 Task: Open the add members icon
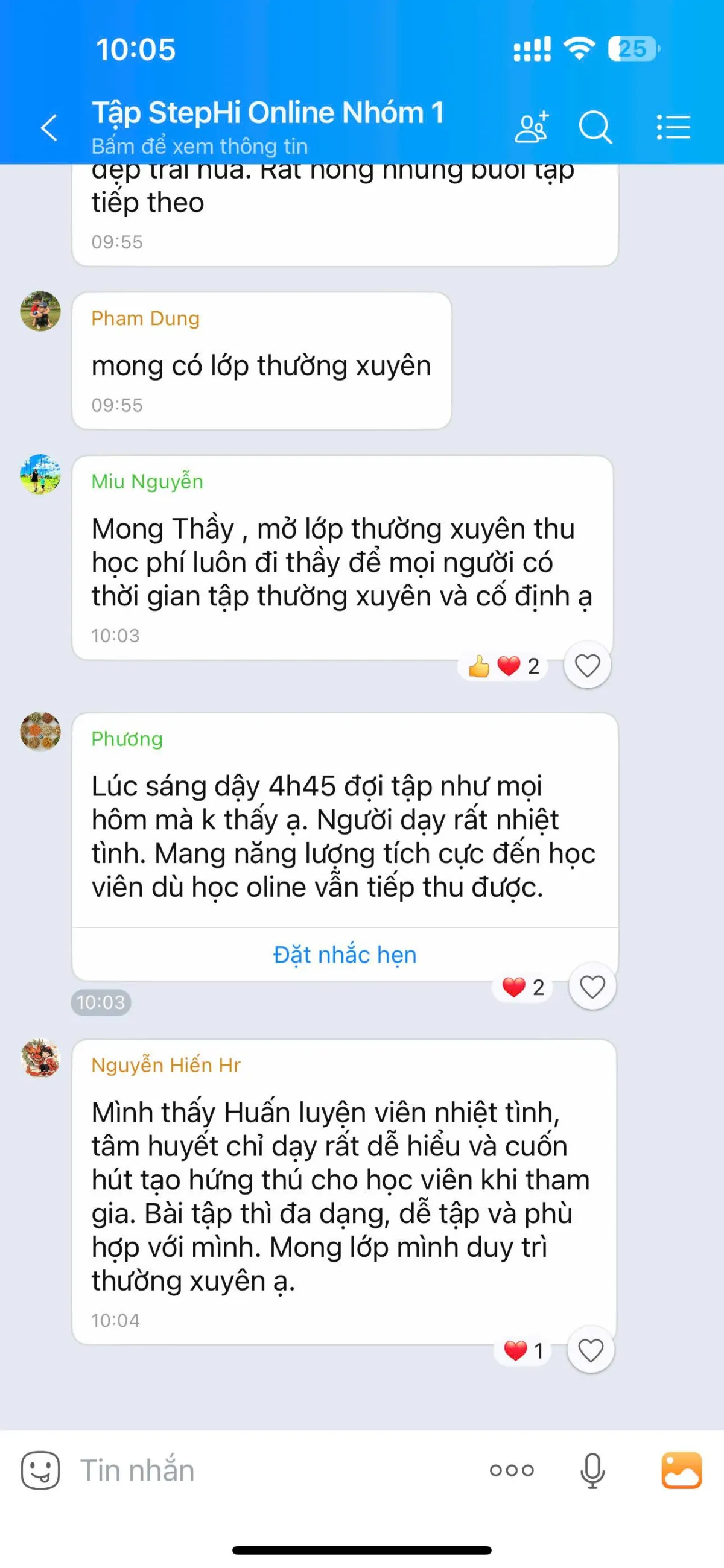pyautogui.click(x=532, y=127)
